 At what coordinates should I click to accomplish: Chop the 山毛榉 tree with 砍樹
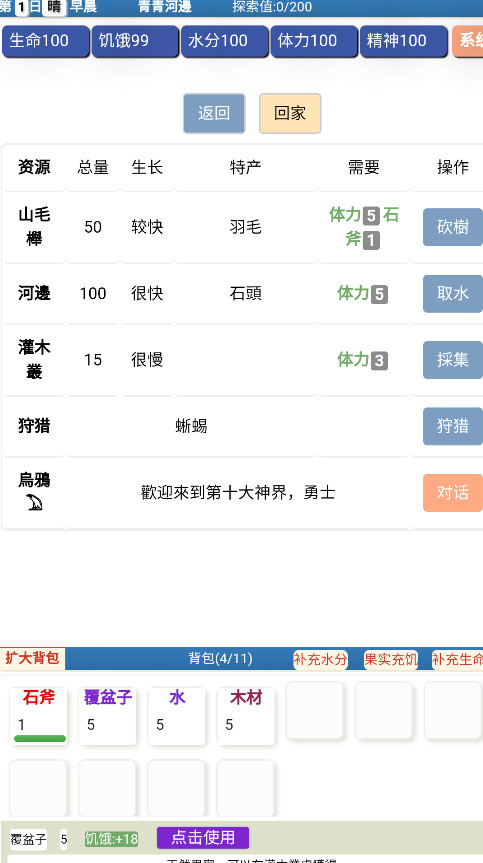pyautogui.click(x=453, y=227)
